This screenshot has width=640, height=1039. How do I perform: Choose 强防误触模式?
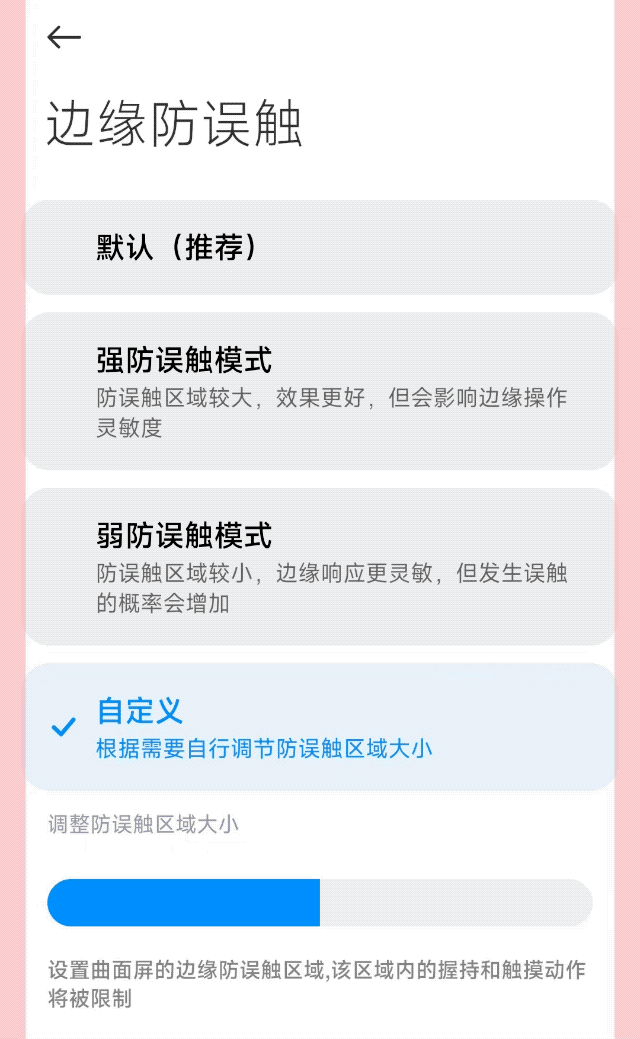click(x=320, y=391)
